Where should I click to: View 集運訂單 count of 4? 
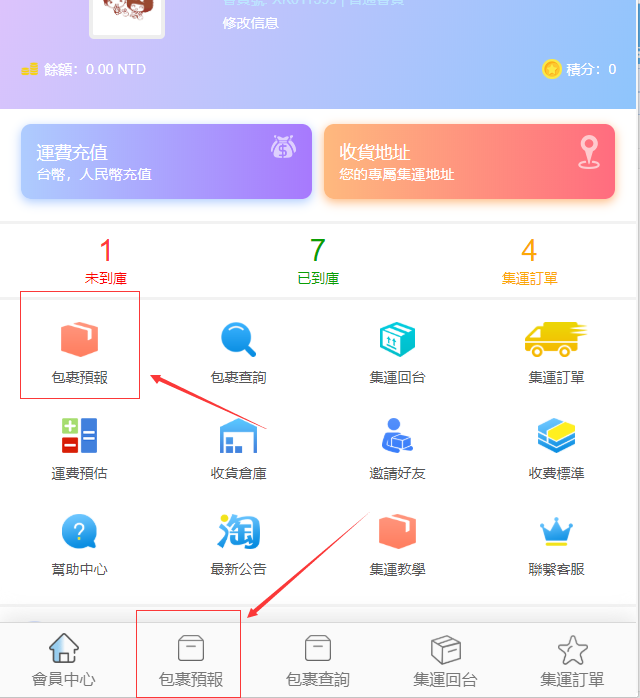(x=529, y=260)
